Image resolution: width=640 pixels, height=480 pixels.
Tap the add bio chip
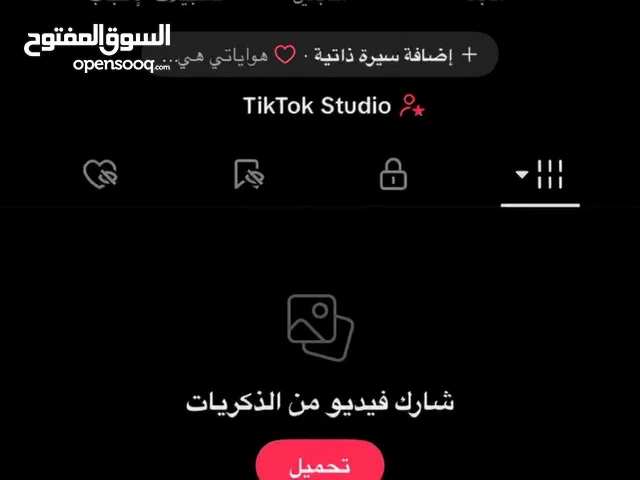(x=397, y=56)
